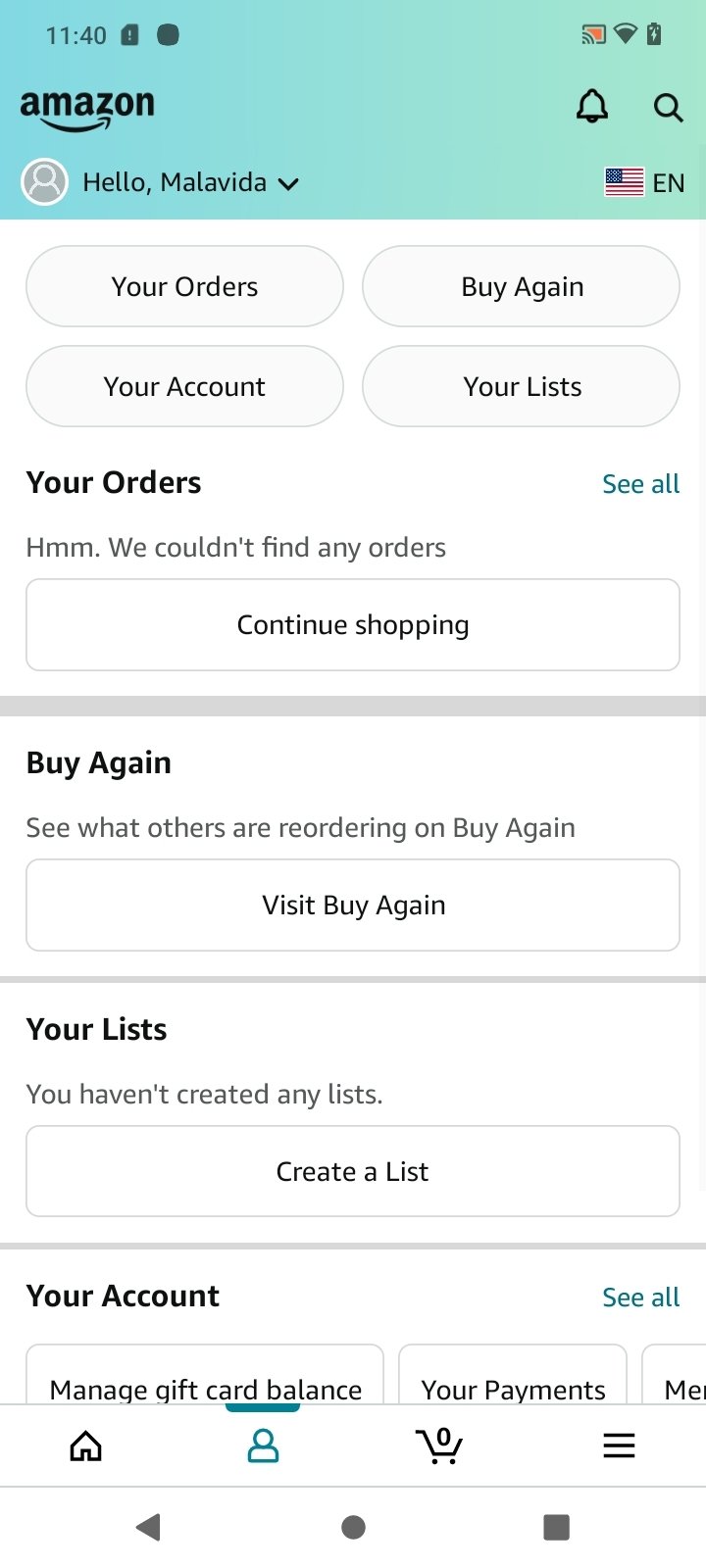Open Manage gift card balance
This screenshot has height=1568, width=706.
point(205,1376)
